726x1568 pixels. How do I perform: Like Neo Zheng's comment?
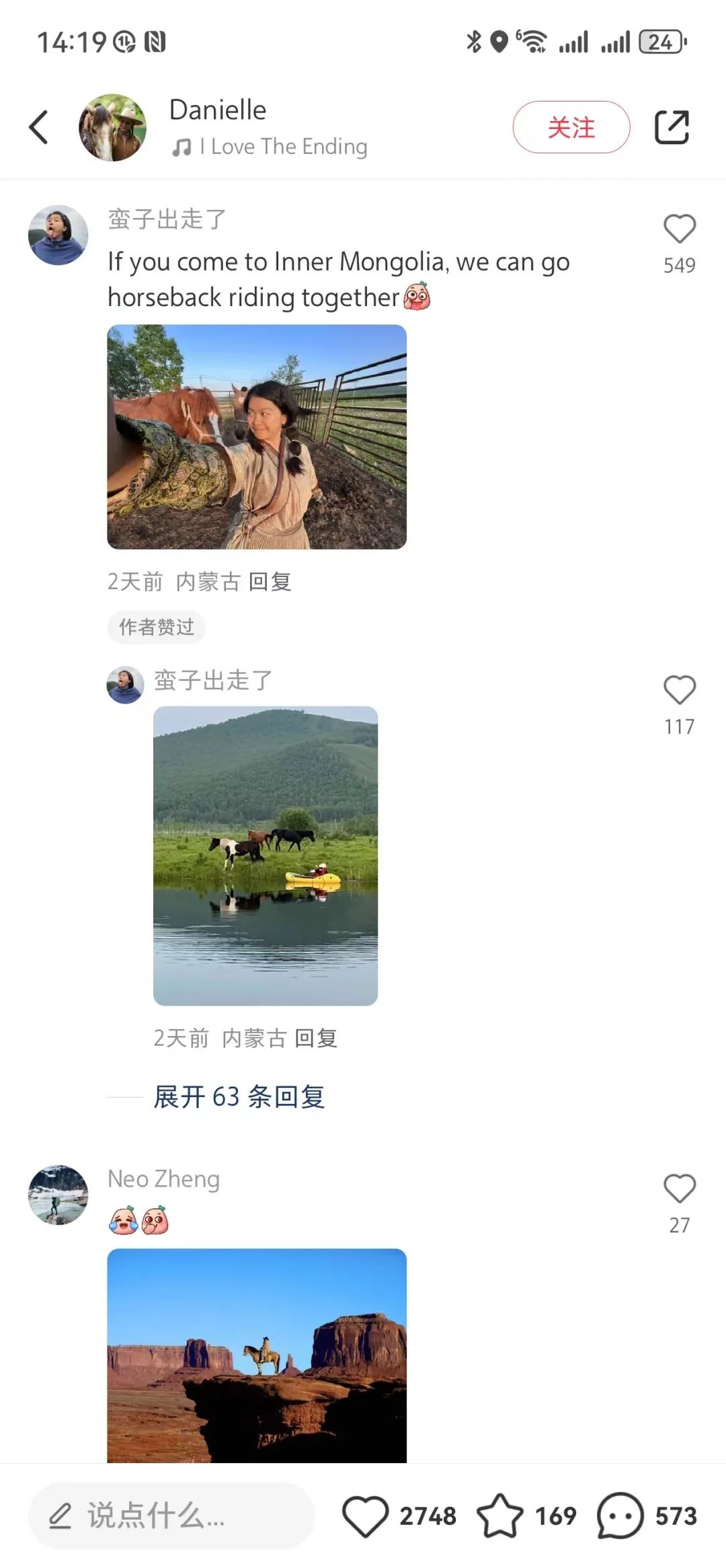tap(679, 1189)
